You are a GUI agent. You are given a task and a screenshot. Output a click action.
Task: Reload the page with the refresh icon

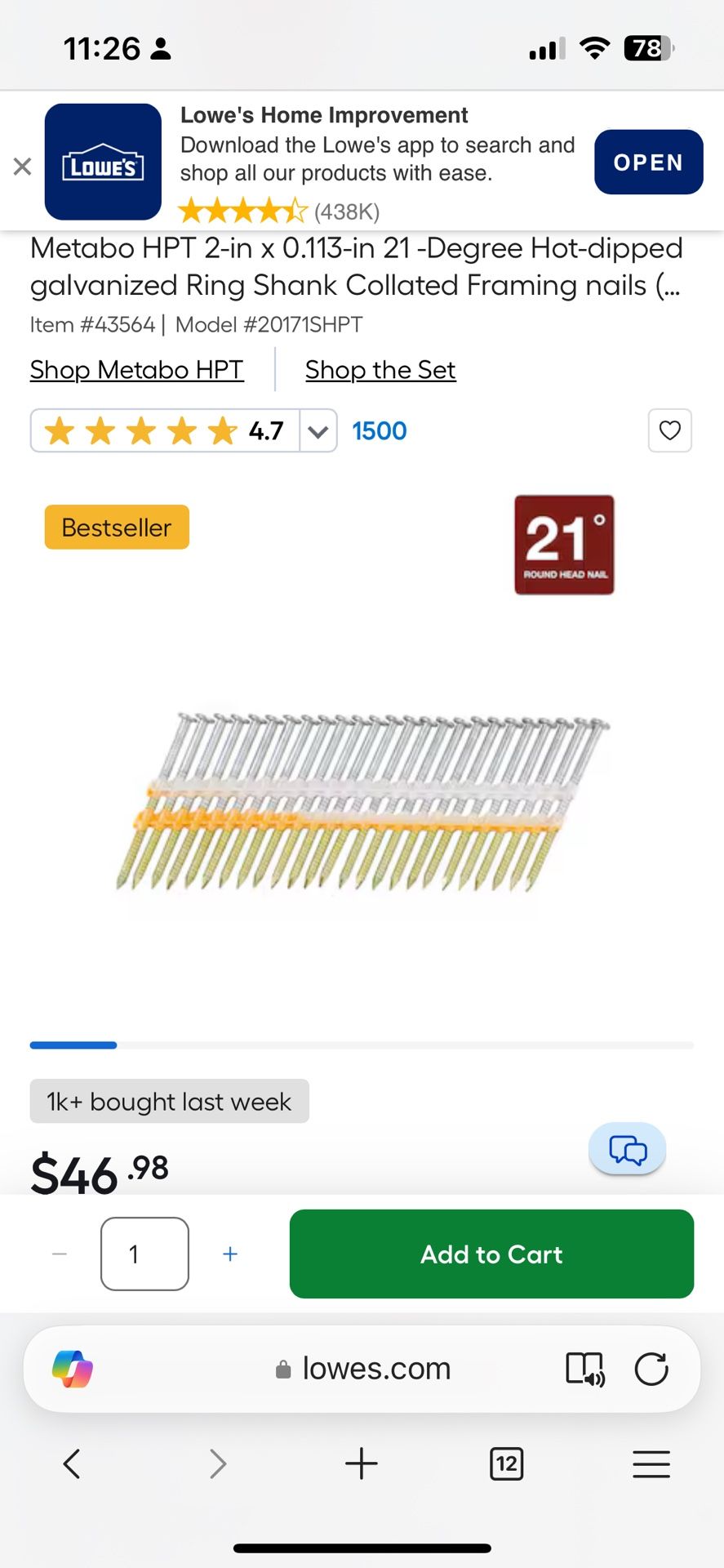651,1368
